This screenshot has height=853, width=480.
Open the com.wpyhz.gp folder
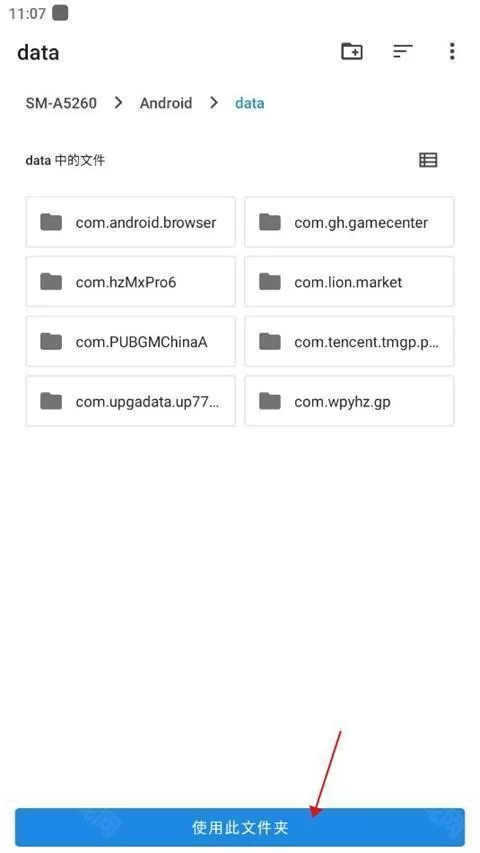[x=349, y=401]
